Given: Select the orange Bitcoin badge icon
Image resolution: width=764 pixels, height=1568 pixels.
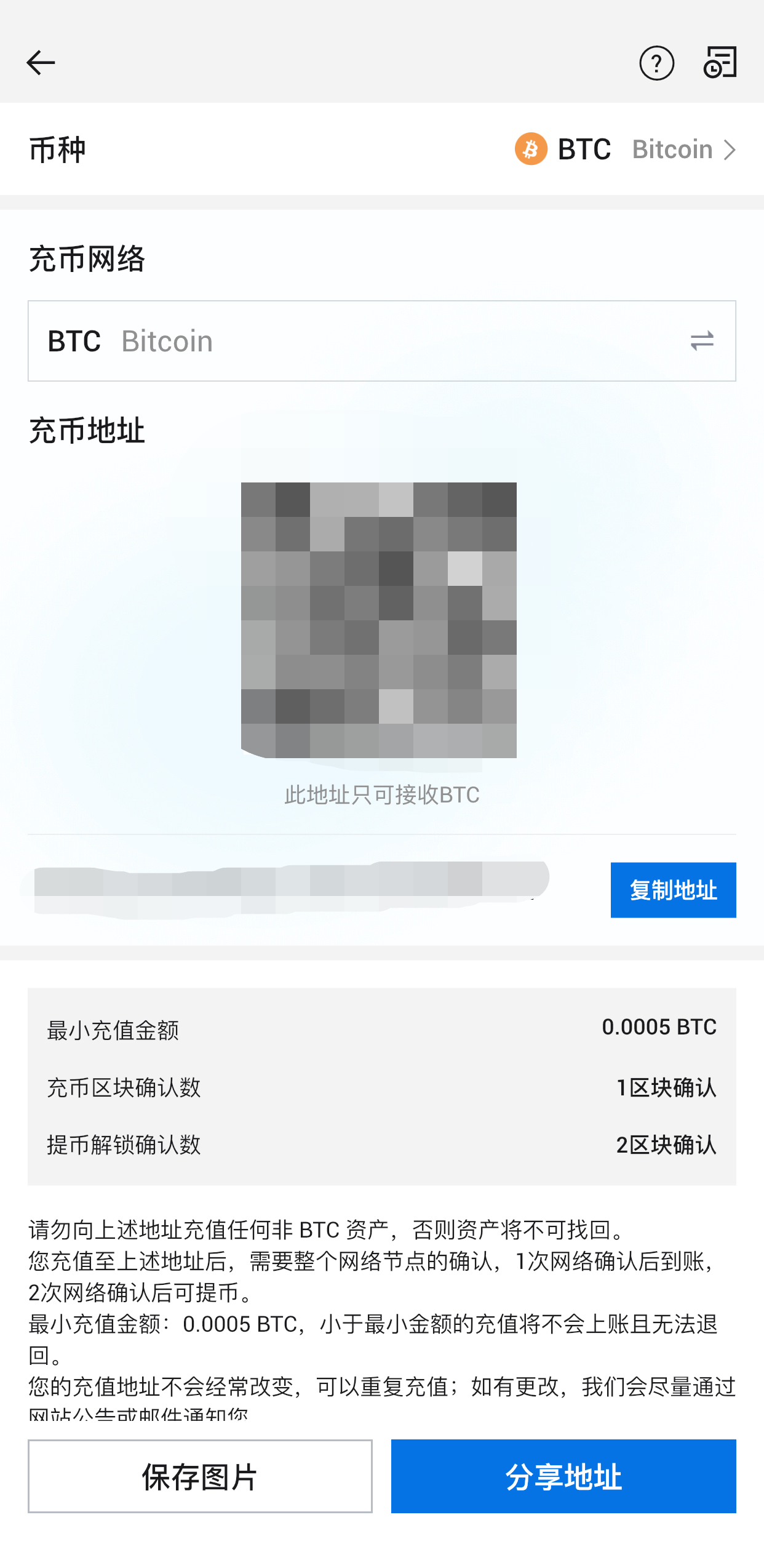Looking at the screenshot, I should tap(531, 149).
